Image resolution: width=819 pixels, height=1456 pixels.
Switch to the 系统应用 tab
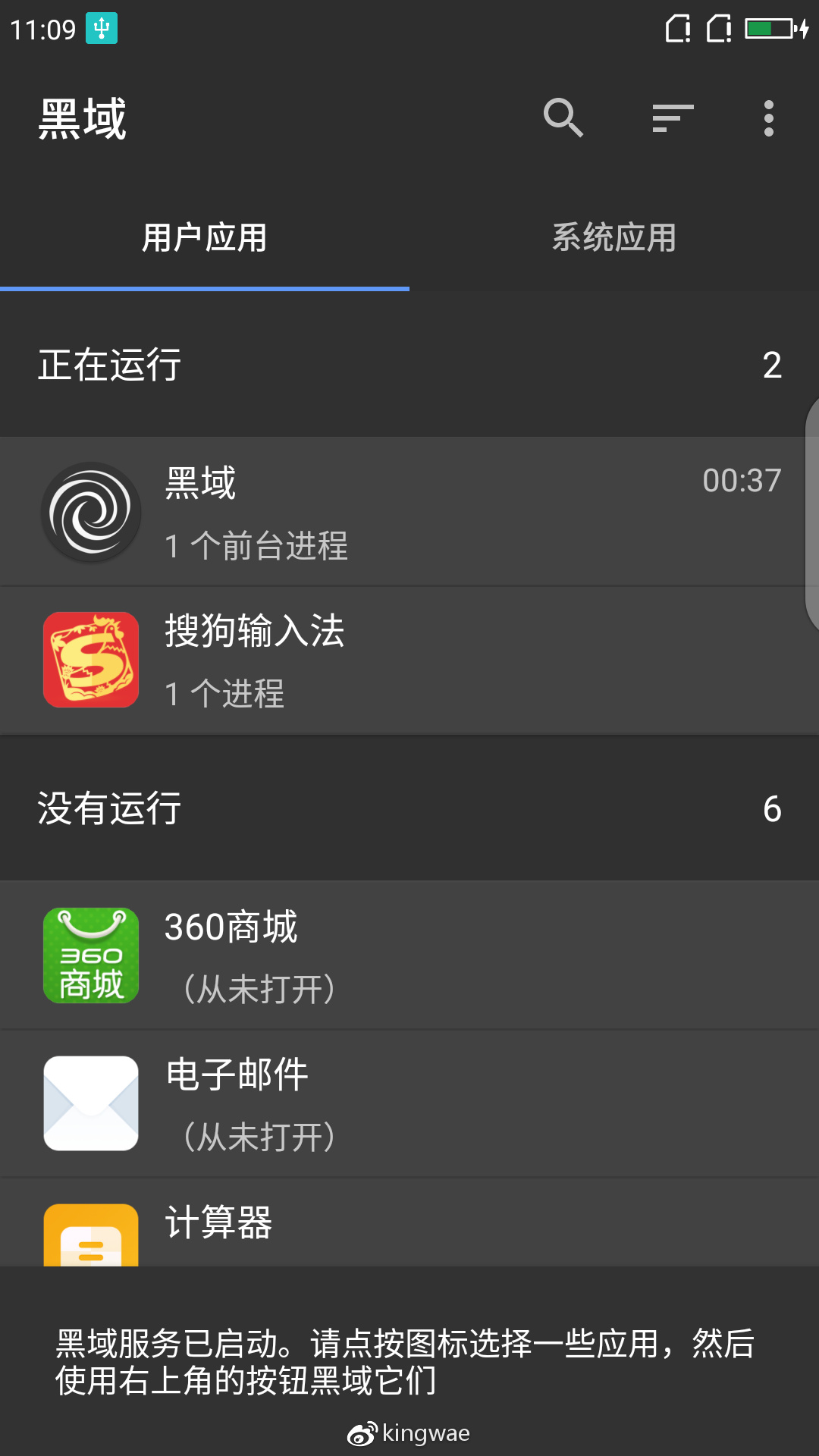click(614, 238)
